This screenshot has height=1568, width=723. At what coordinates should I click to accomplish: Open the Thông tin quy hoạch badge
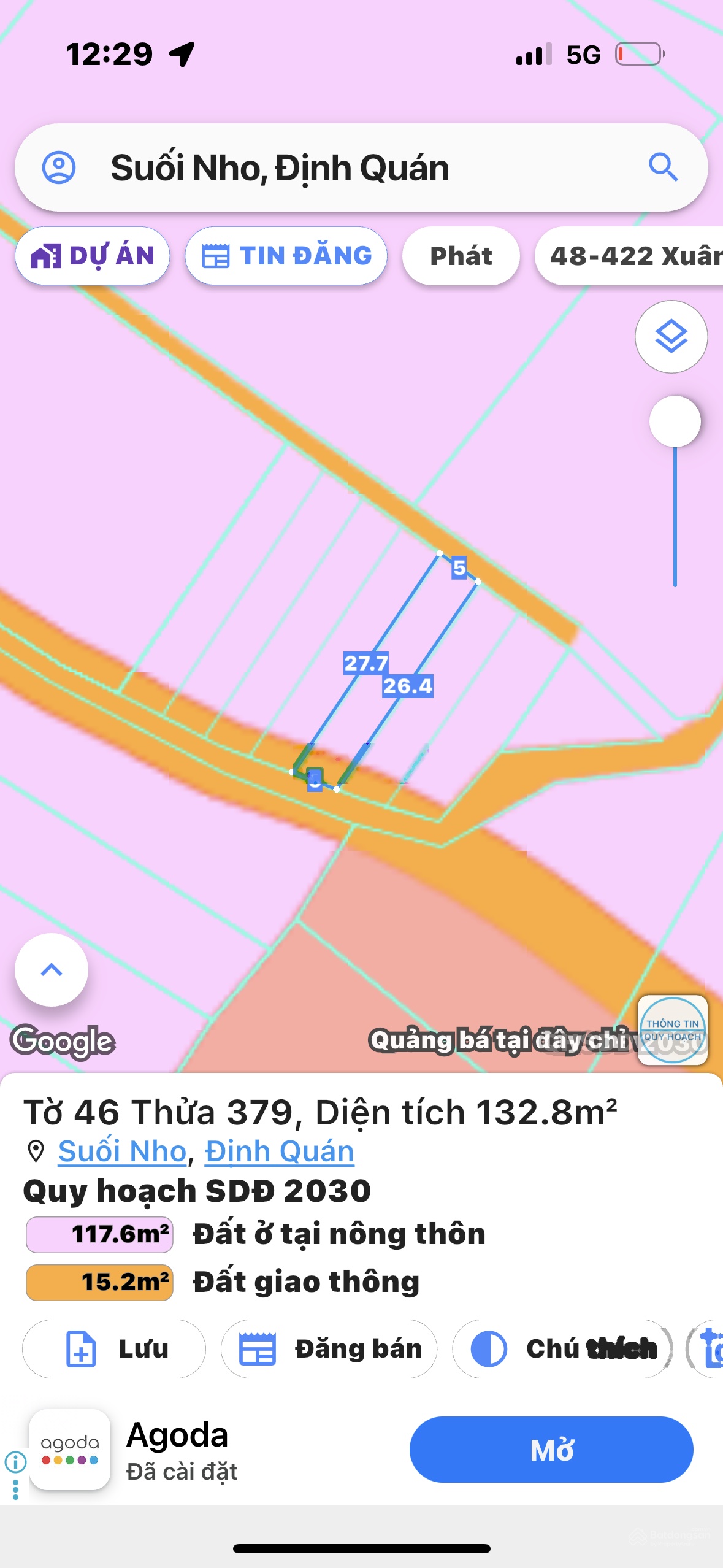pyautogui.click(x=672, y=1030)
